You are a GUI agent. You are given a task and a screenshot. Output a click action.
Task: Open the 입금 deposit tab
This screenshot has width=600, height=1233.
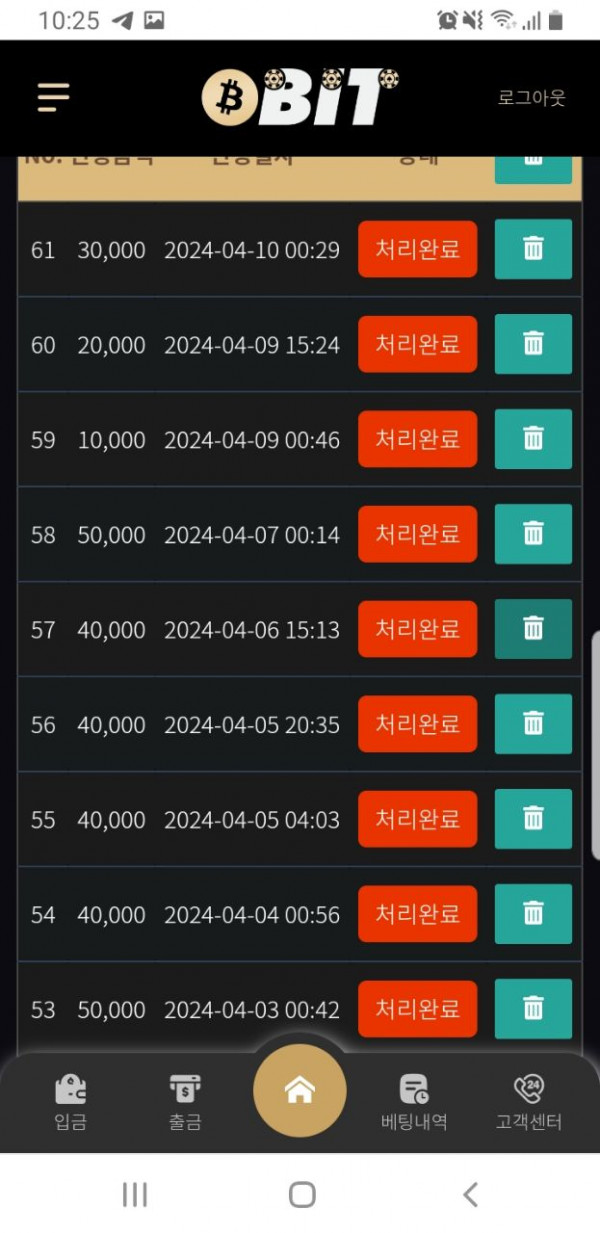(70, 1102)
